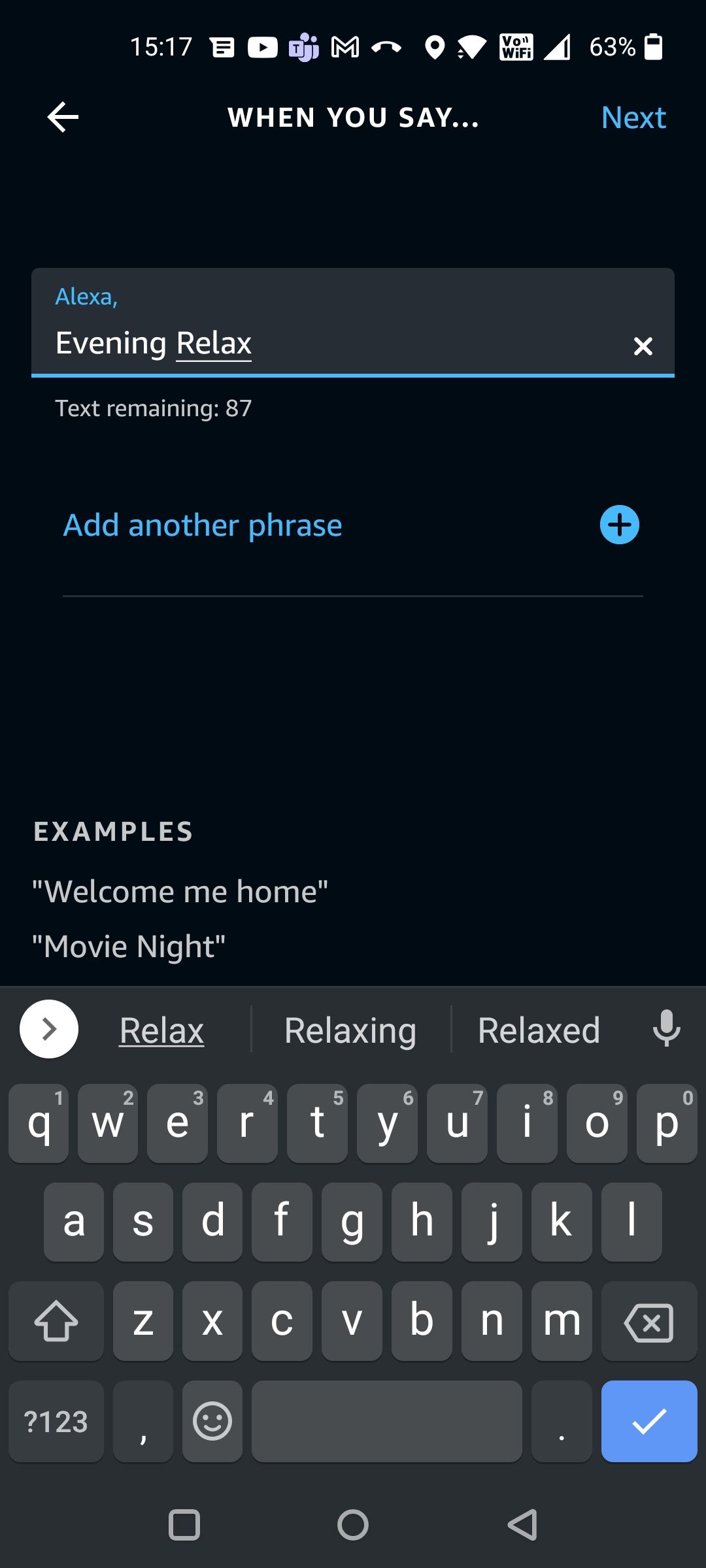Expand the keyboard suggestion bar chevron
706x1568 pixels.
(48, 1028)
